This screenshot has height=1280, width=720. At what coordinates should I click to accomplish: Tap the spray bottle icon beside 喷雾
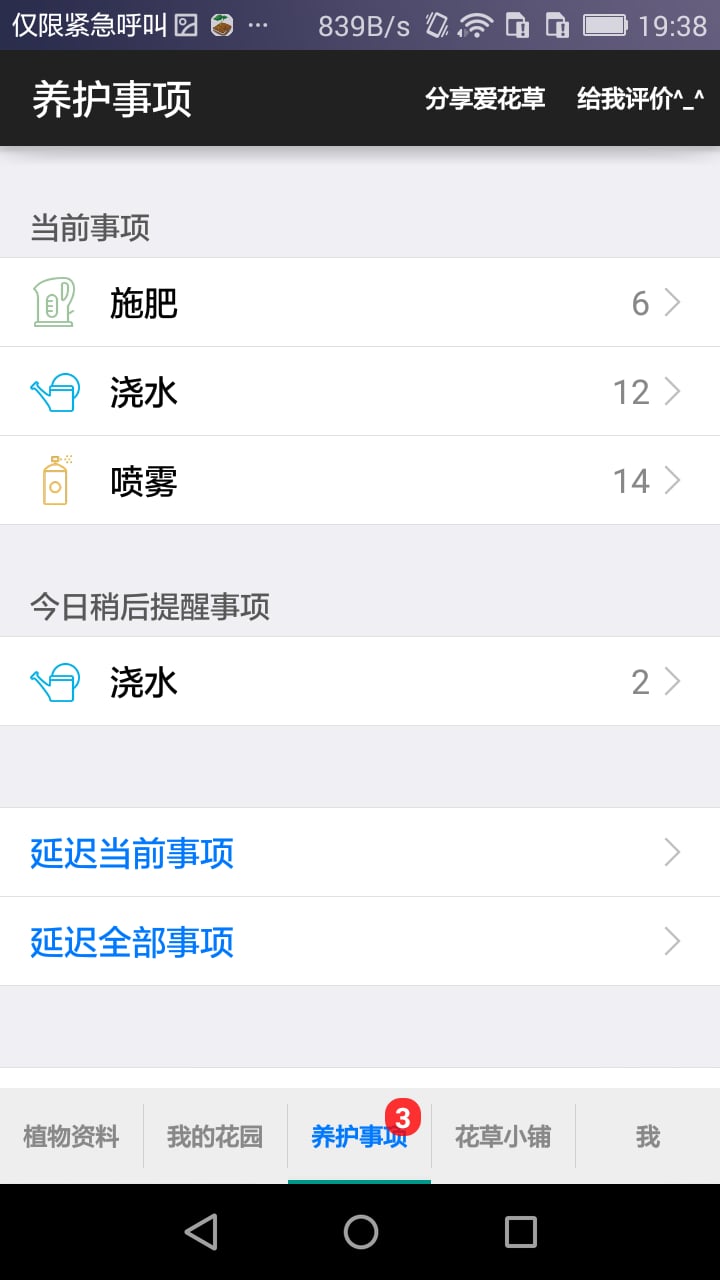(55, 480)
